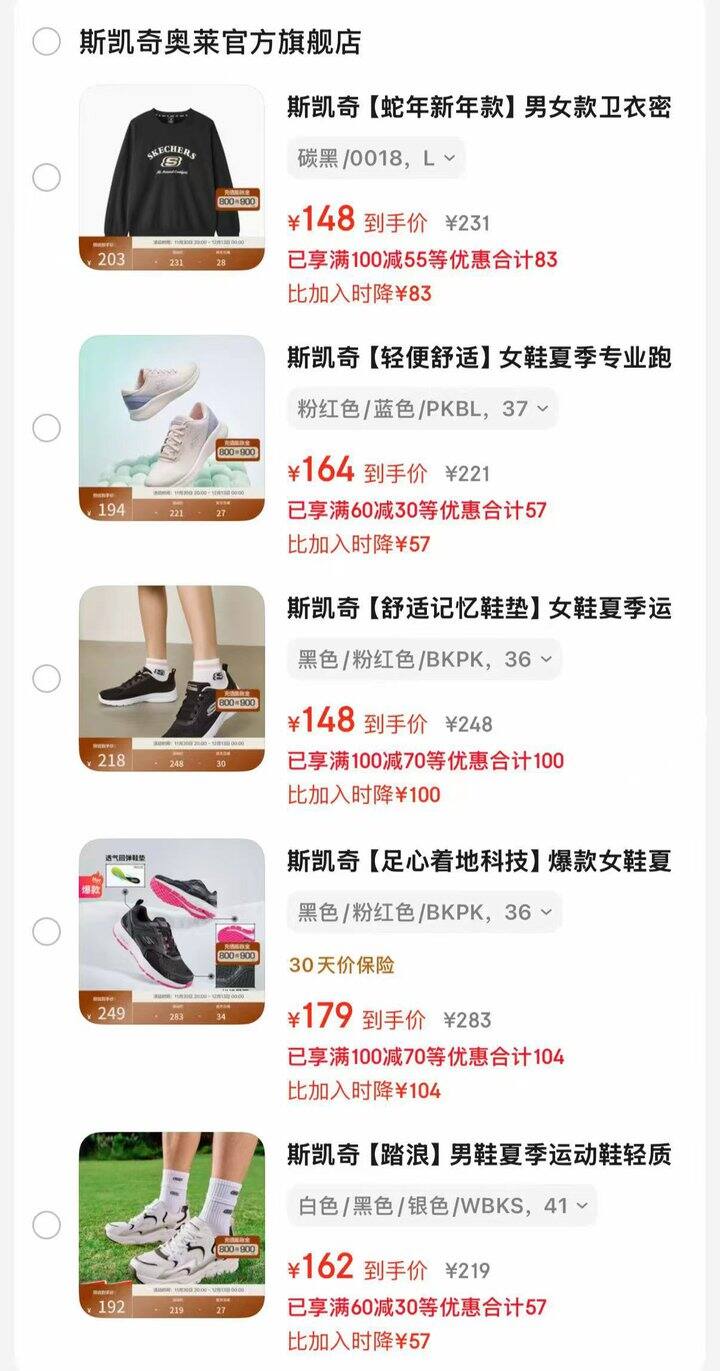Click the black SKECHERS sweatshirt thumbnail

point(169,177)
